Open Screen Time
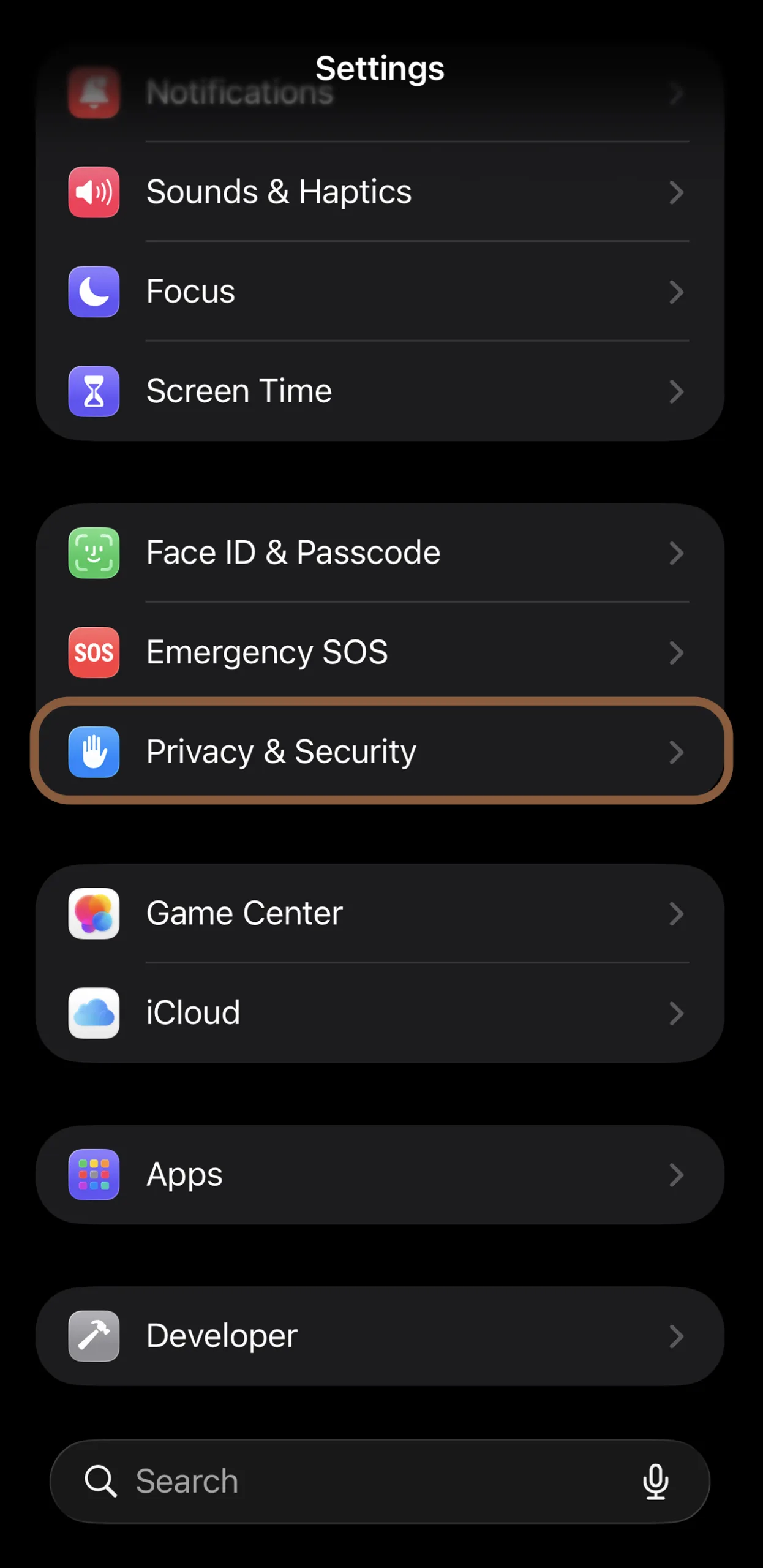The image size is (763, 1568). [380, 391]
